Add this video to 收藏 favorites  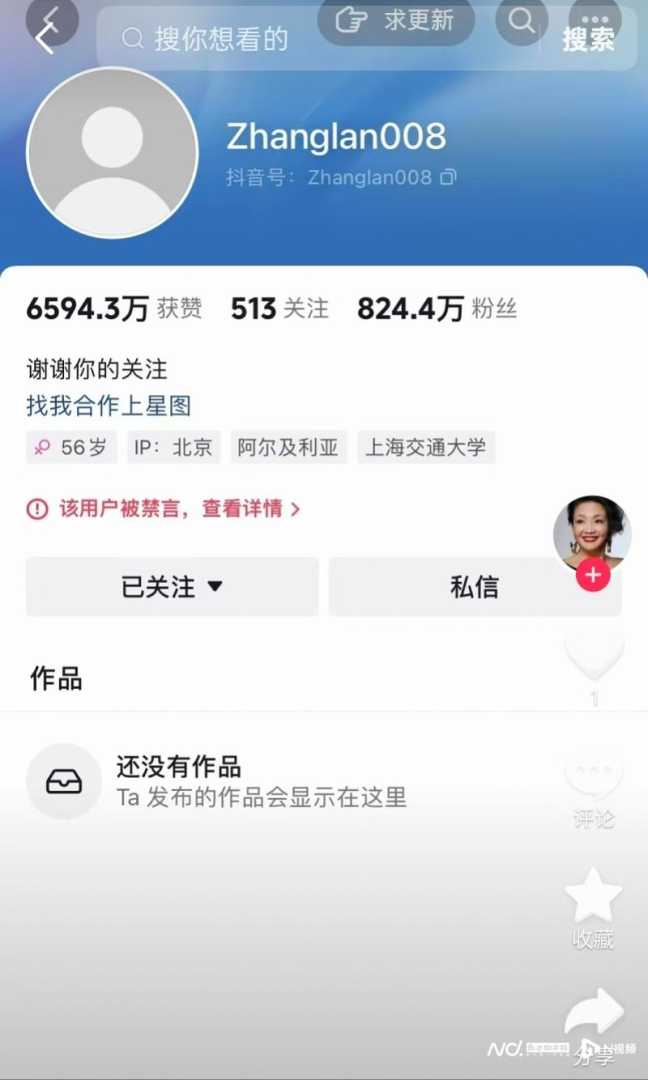pyautogui.click(x=594, y=896)
